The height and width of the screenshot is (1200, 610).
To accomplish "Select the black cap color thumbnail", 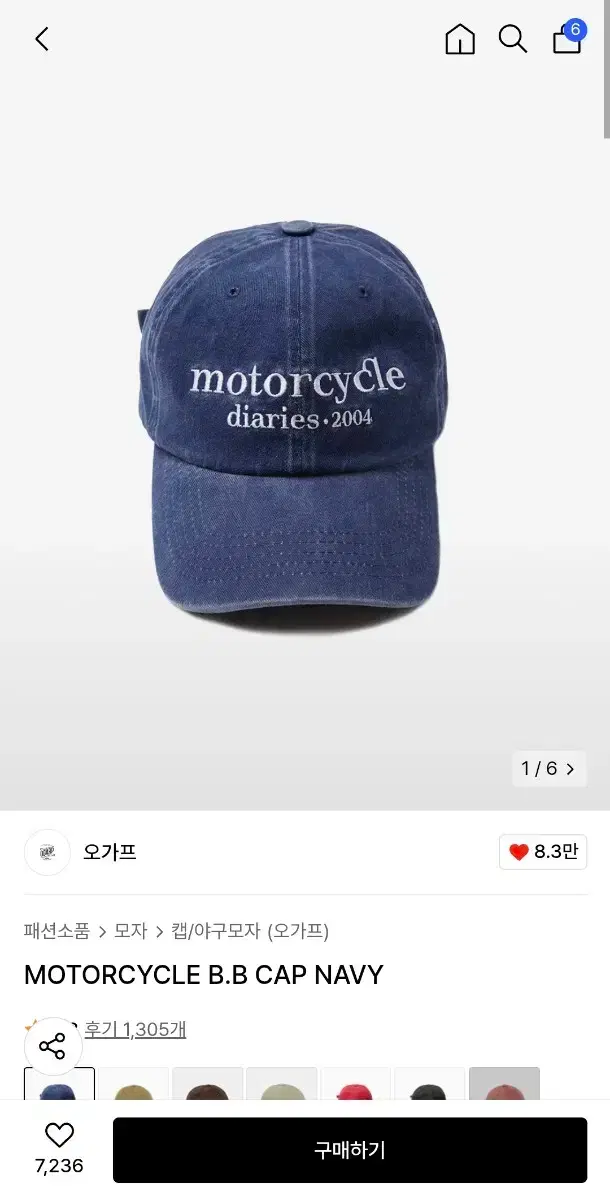I will 430,1084.
